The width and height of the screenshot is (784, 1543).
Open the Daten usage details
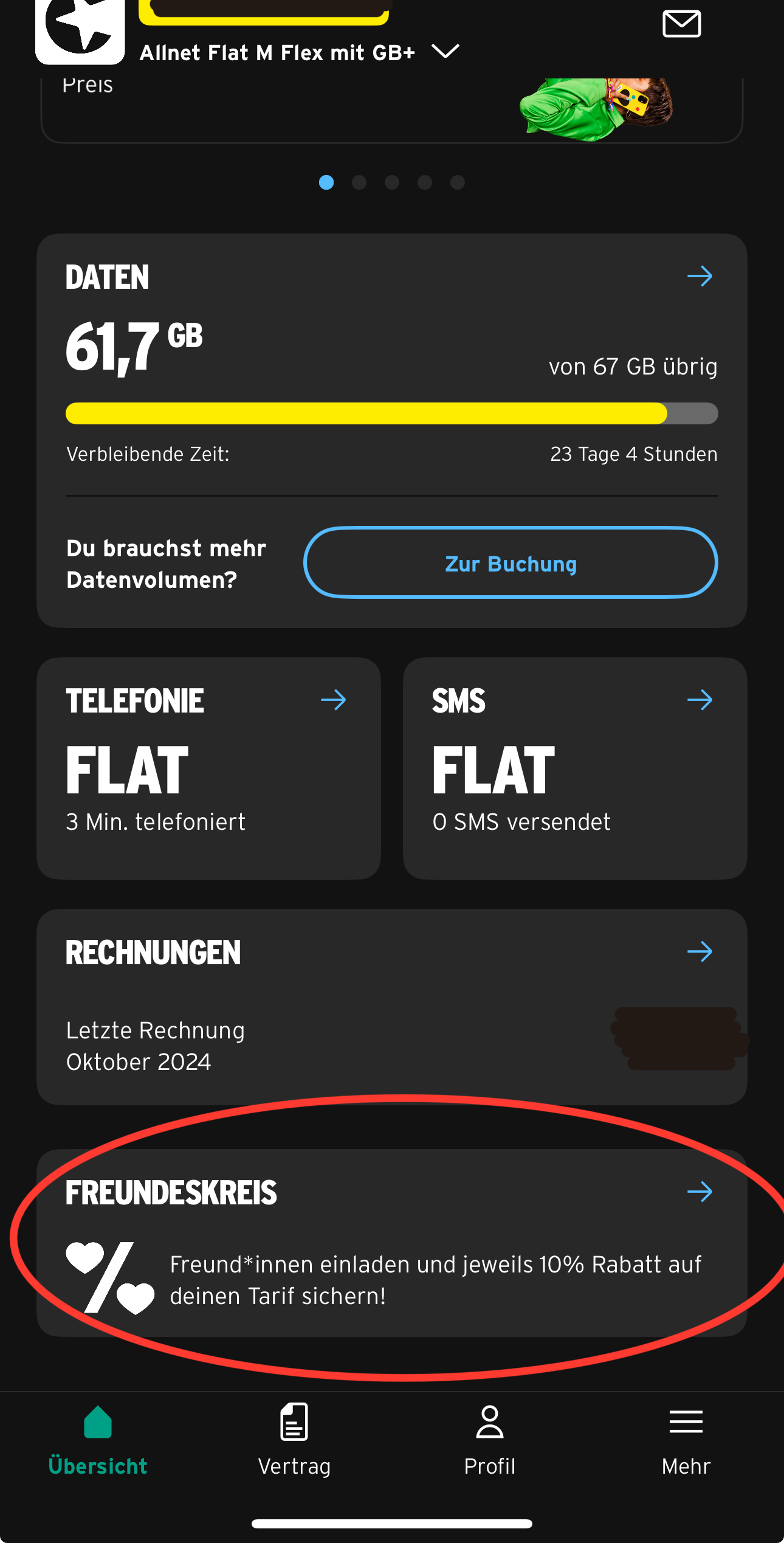(700, 277)
